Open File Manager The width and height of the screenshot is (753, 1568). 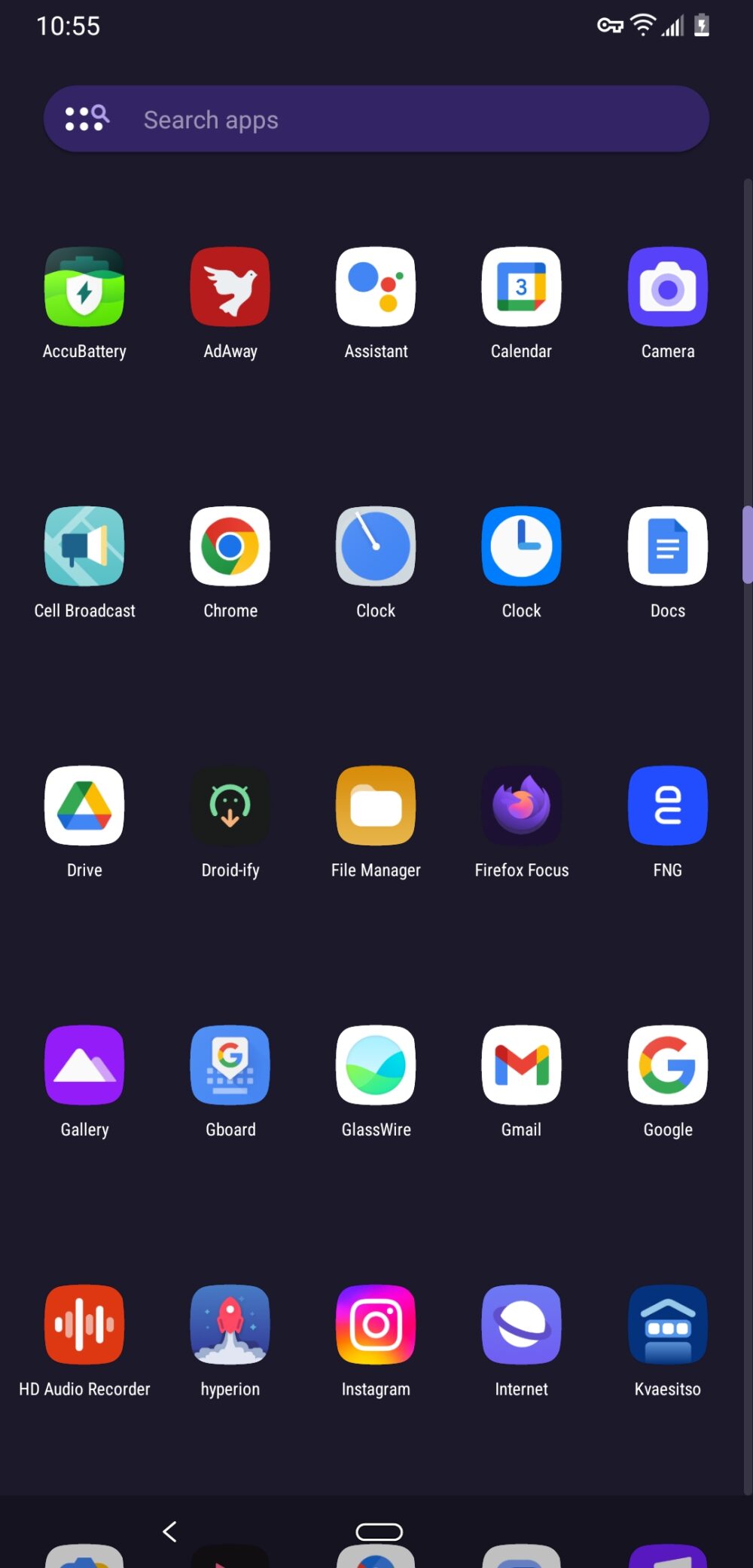click(376, 805)
